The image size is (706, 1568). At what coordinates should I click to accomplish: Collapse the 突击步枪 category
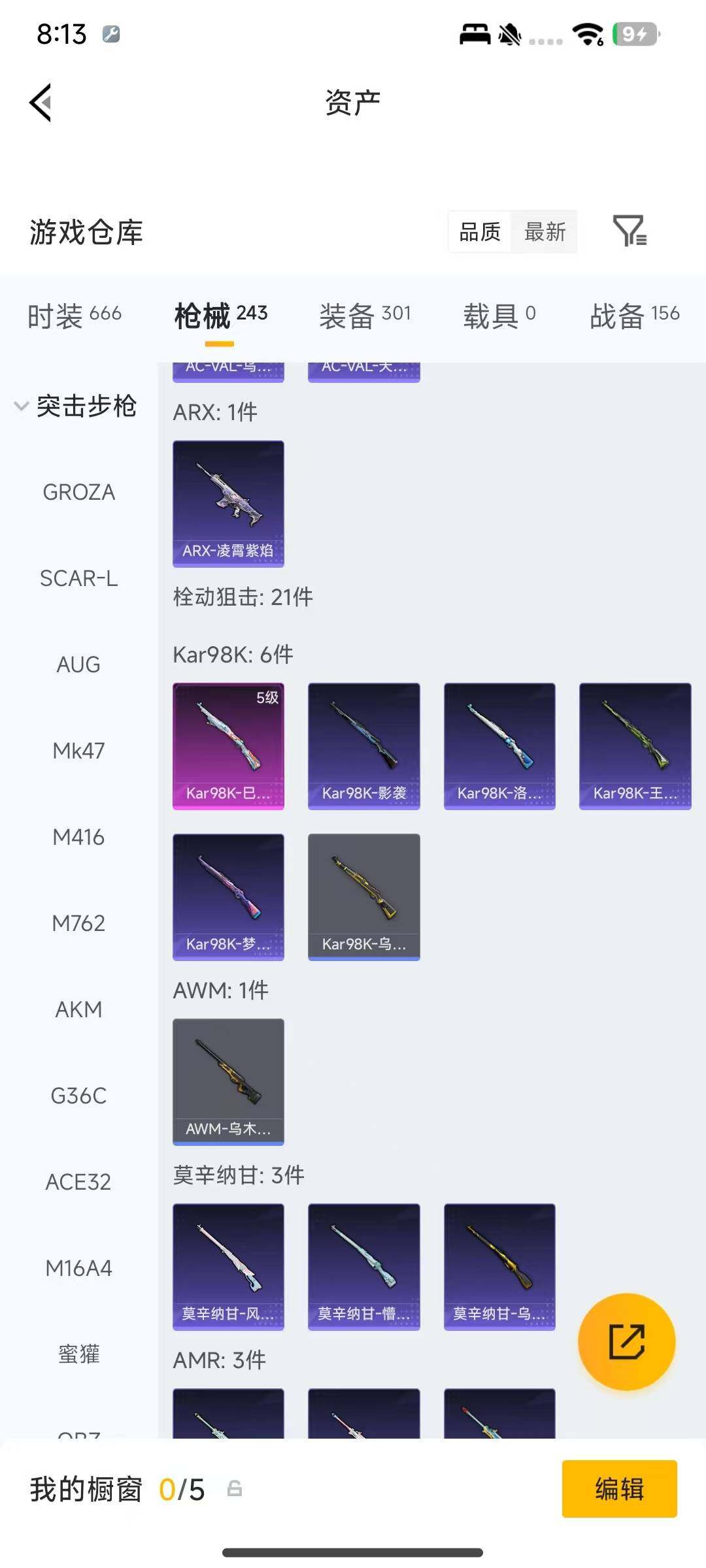75,406
